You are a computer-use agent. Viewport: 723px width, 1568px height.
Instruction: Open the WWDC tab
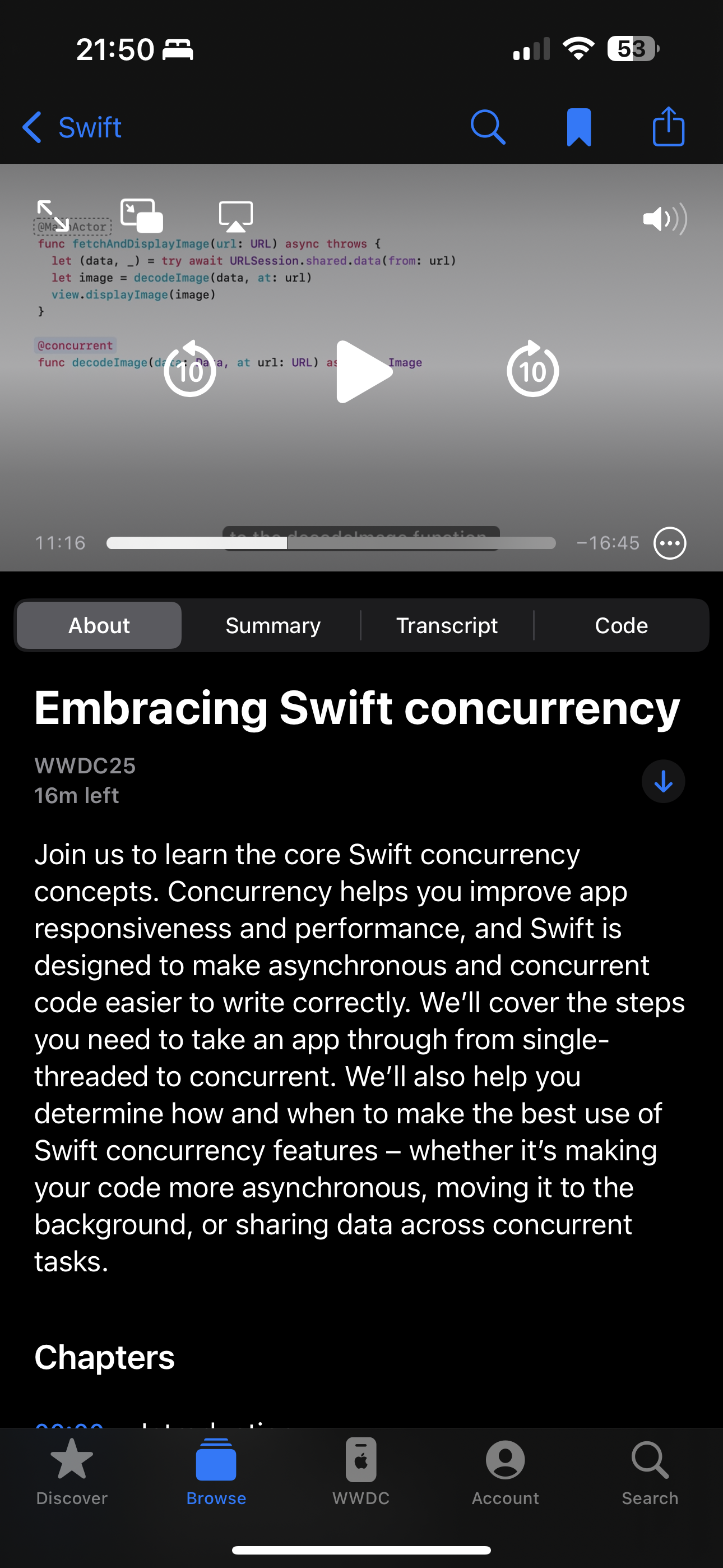click(361, 1472)
